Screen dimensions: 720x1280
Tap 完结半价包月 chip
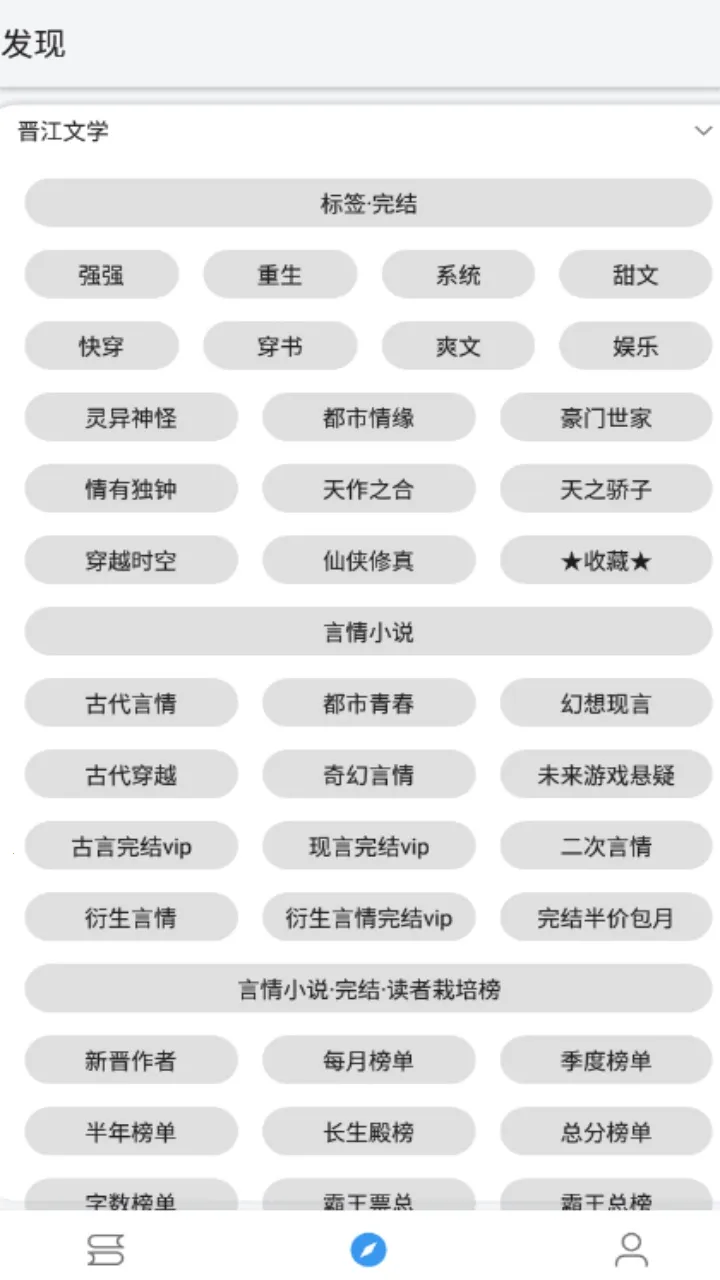click(606, 918)
